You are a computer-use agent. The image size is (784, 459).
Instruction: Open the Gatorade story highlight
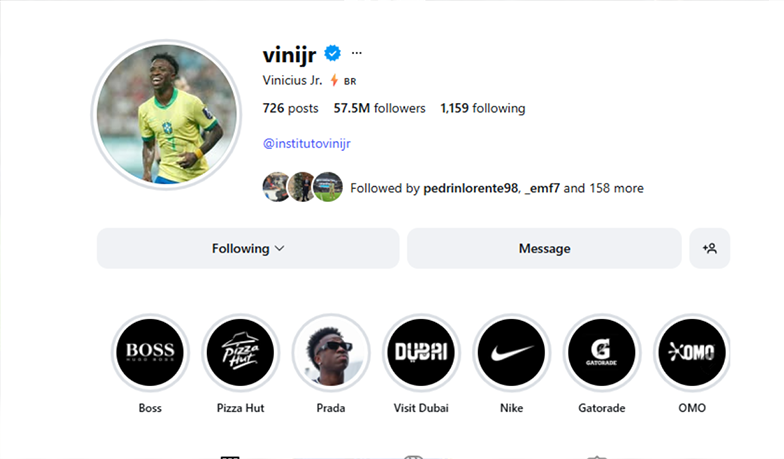pyautogui.click(x=601, y=352)
